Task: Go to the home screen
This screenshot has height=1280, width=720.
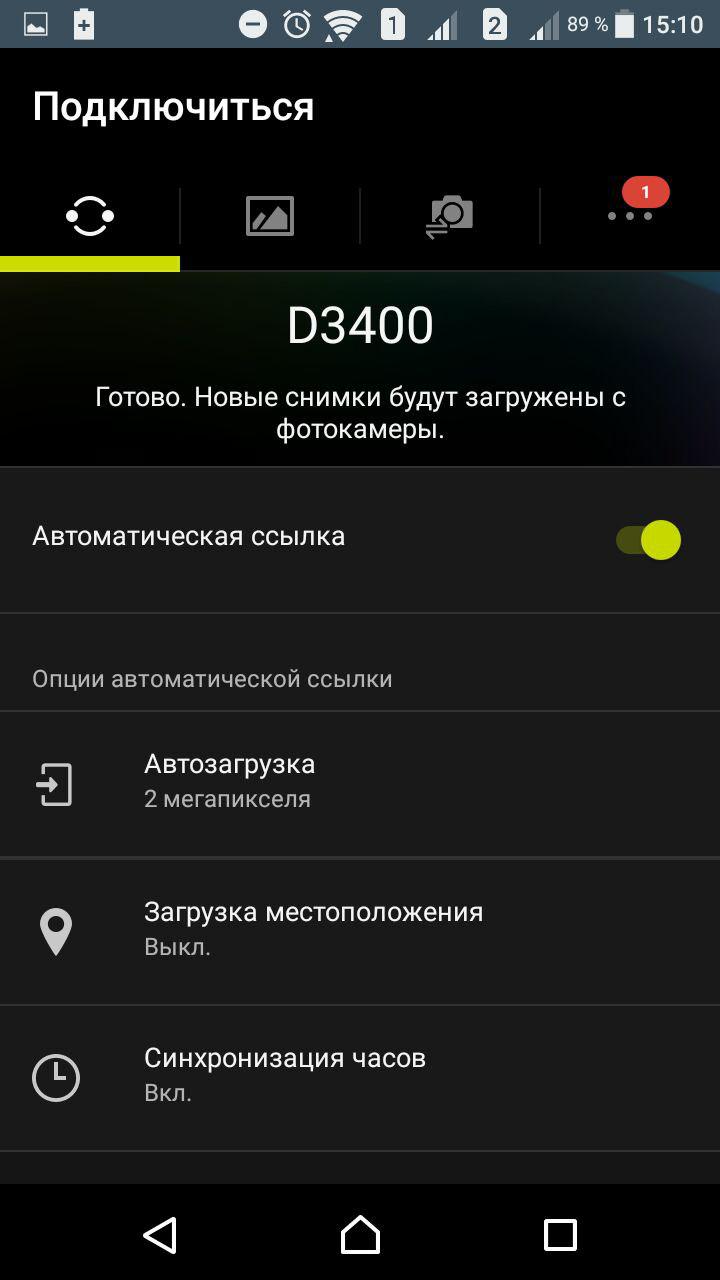Action: coord(360,1235)
